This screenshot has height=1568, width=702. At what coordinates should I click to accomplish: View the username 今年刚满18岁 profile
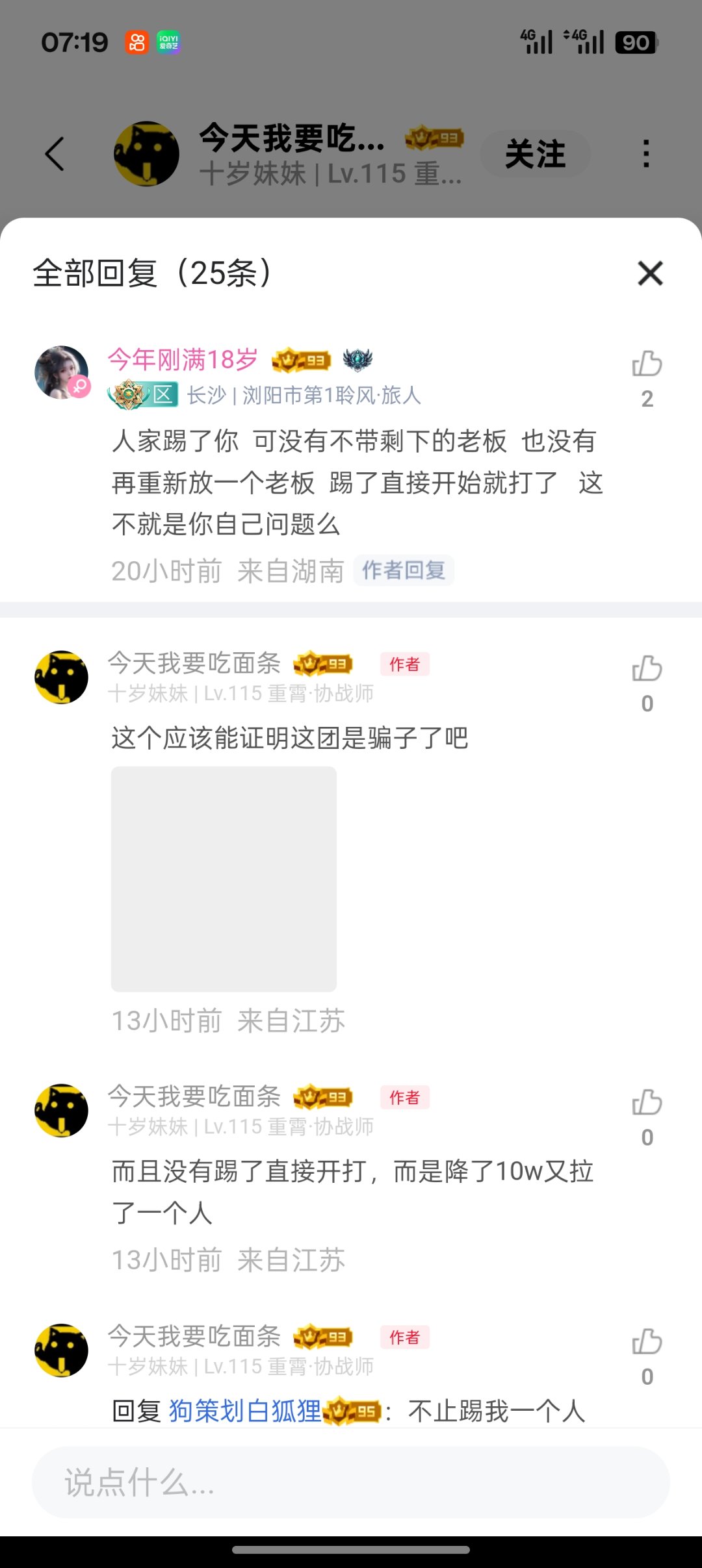tap(183, 359)
